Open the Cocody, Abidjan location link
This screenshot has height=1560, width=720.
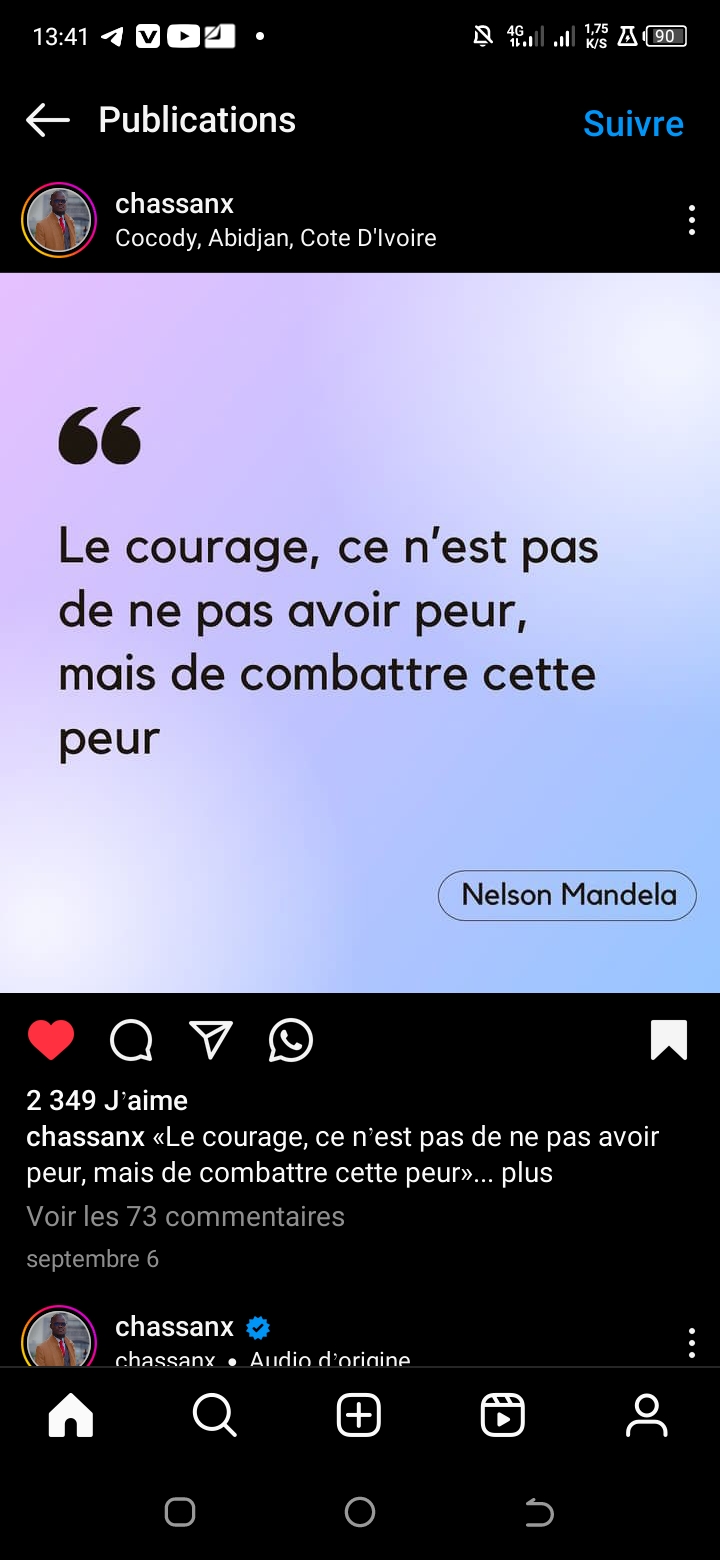pos(276,238)
